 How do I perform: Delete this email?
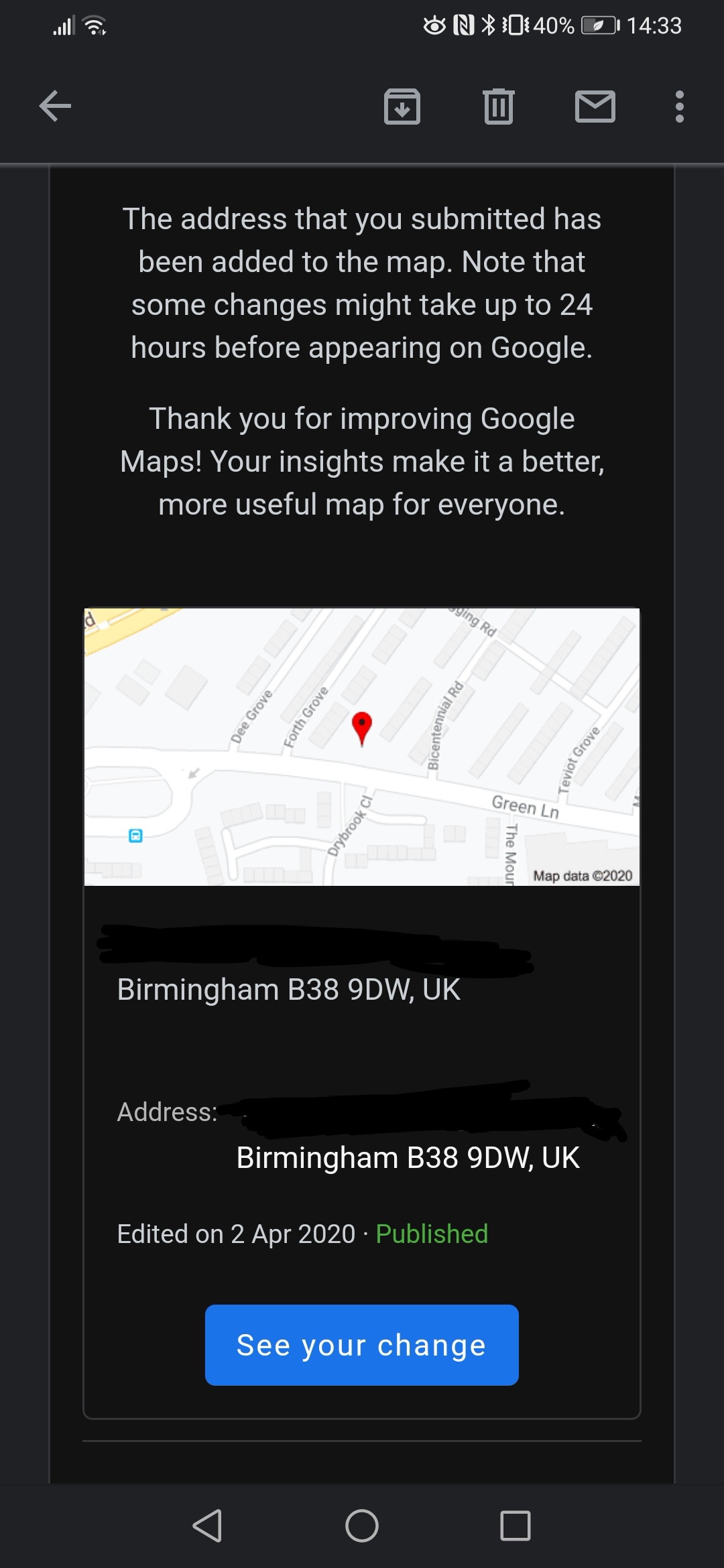[499, 107]
